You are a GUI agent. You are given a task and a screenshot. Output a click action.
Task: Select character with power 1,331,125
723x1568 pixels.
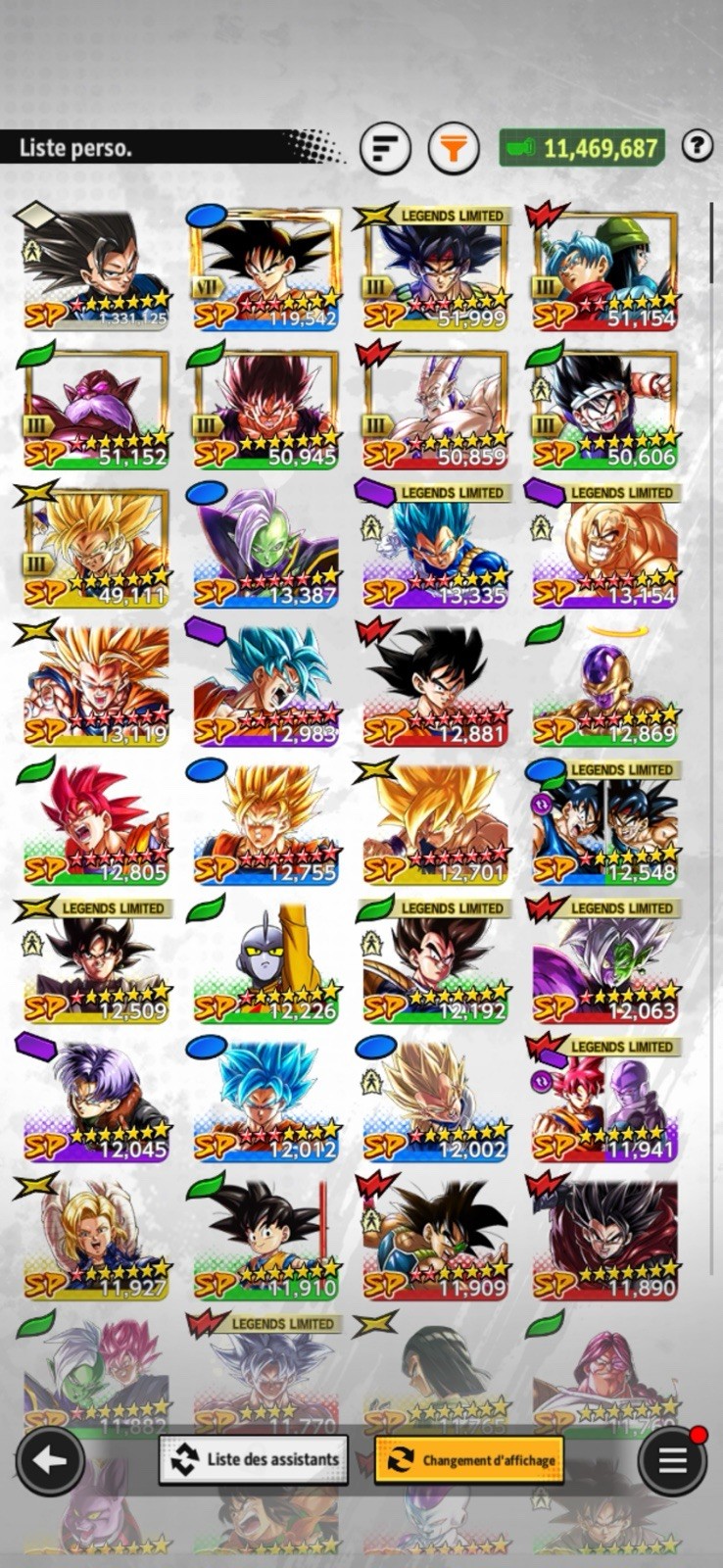click(x=96, y=269)
